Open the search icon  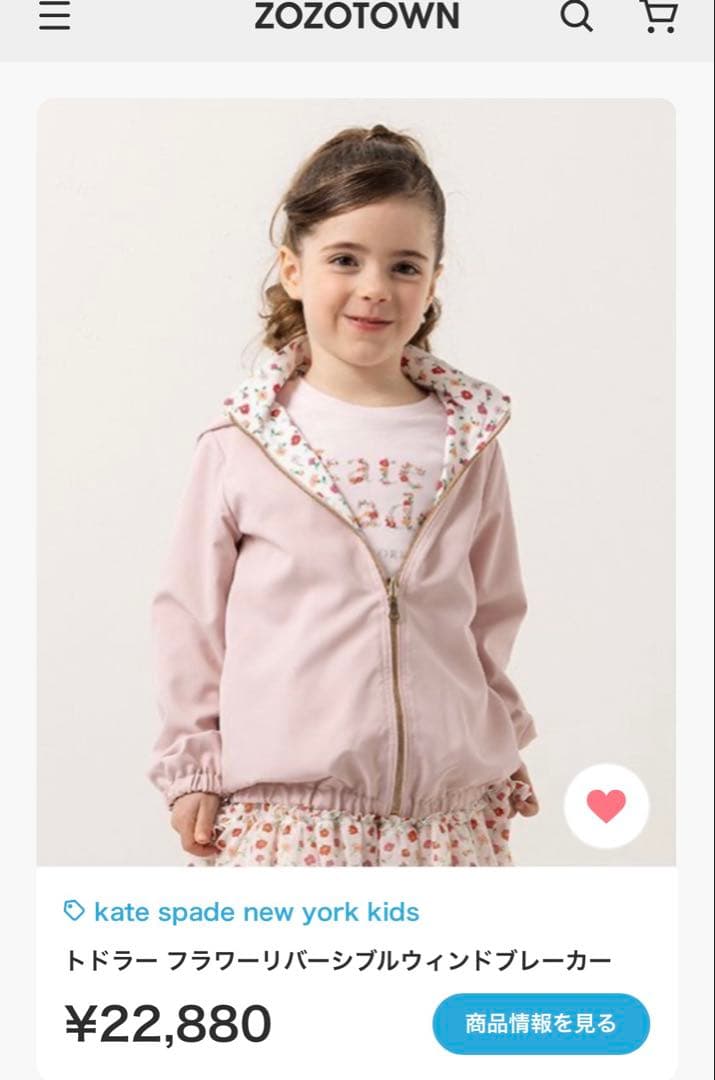(x=576, y=16)
